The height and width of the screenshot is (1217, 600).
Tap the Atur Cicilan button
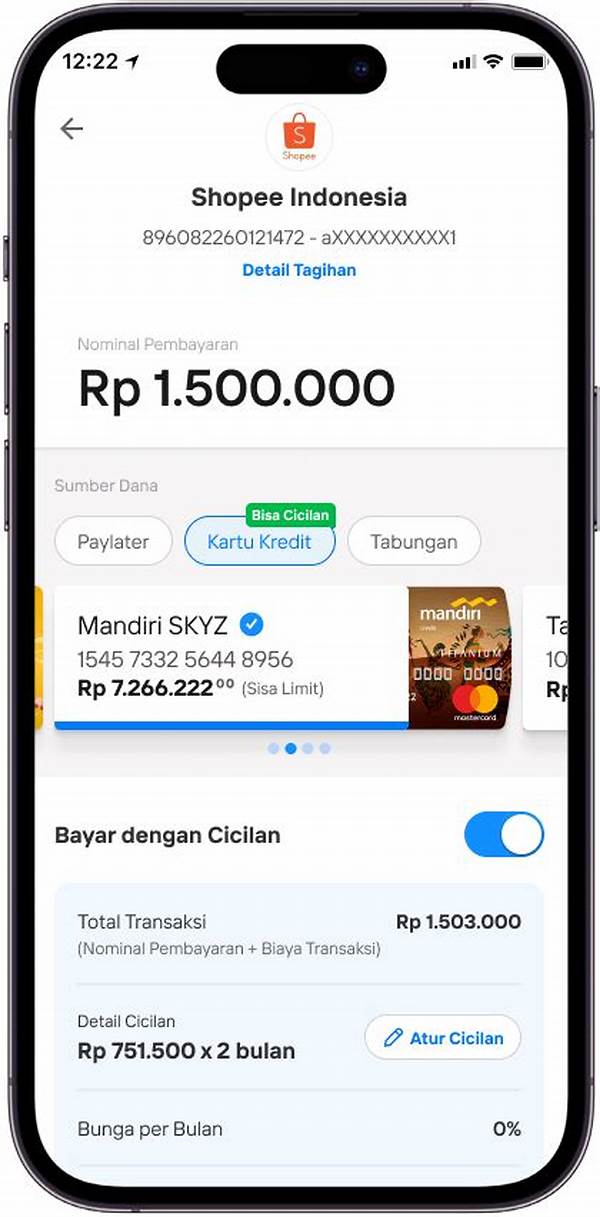click(442, 1038)
